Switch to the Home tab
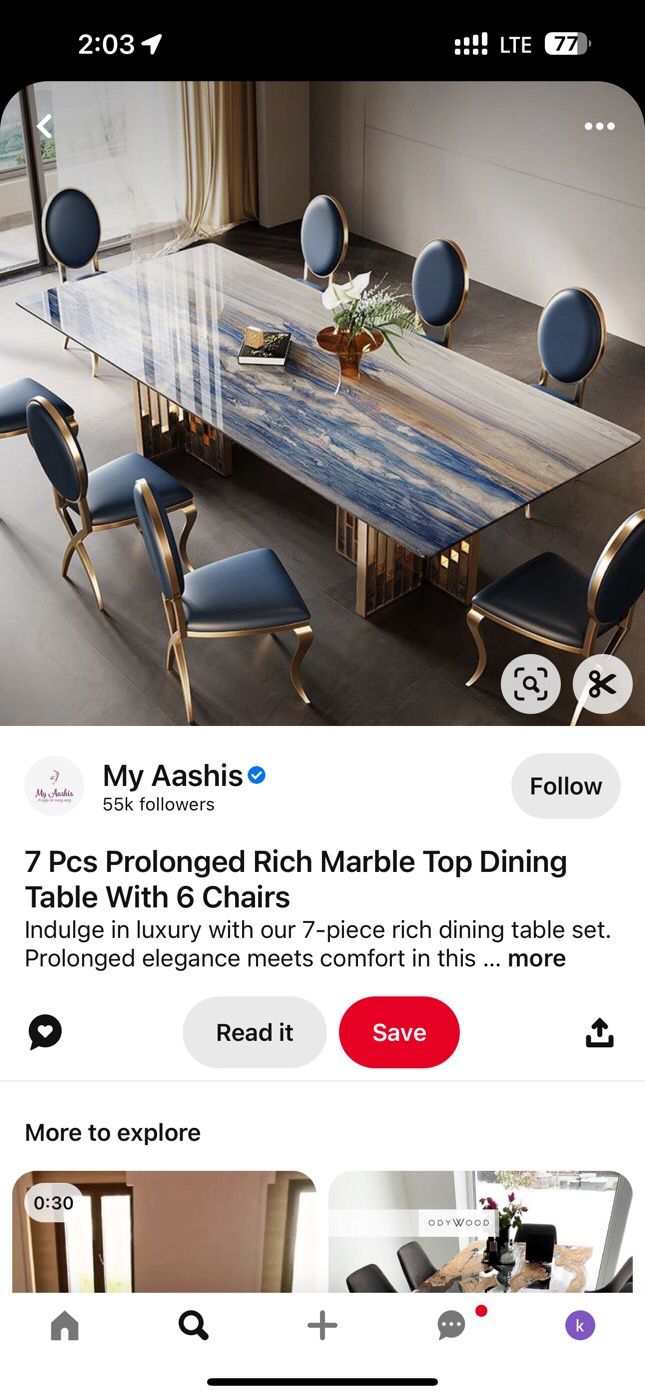 [x=65, y=1326]
